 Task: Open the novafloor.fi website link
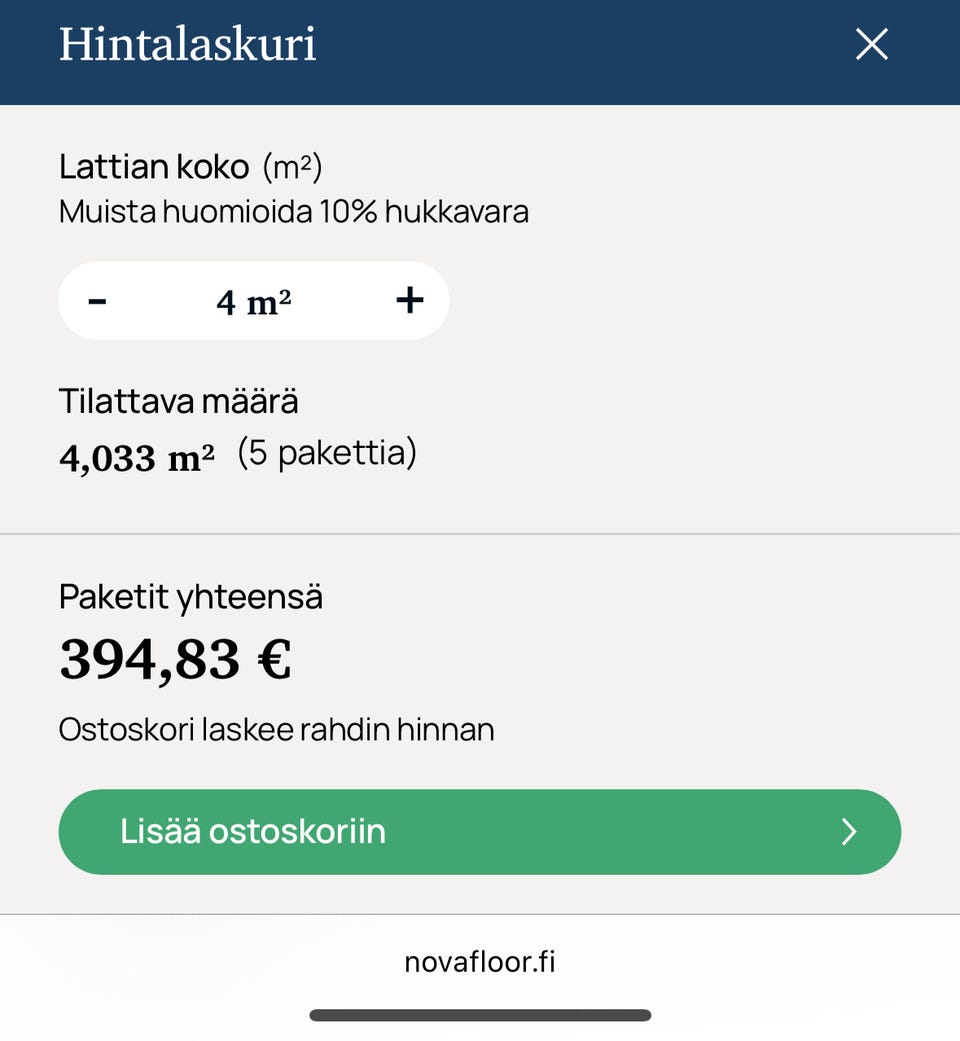(480, 962)
